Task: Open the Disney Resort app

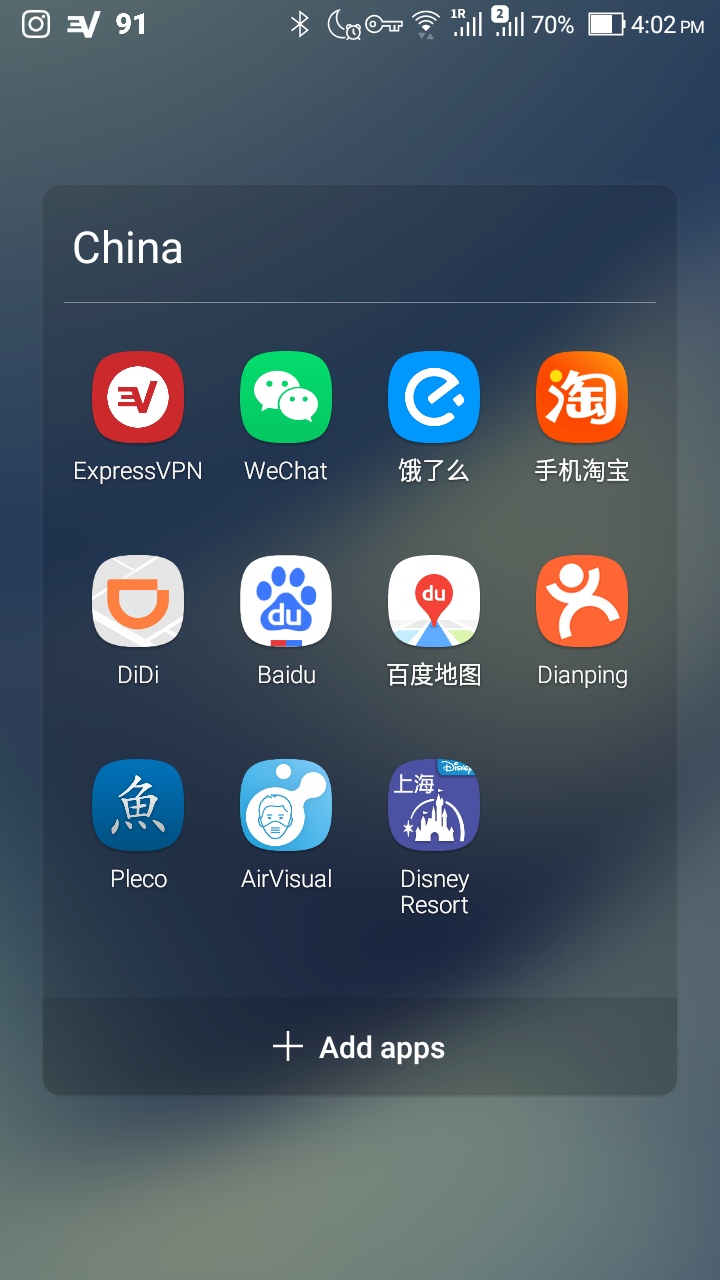Action: (x=434, y=805)
